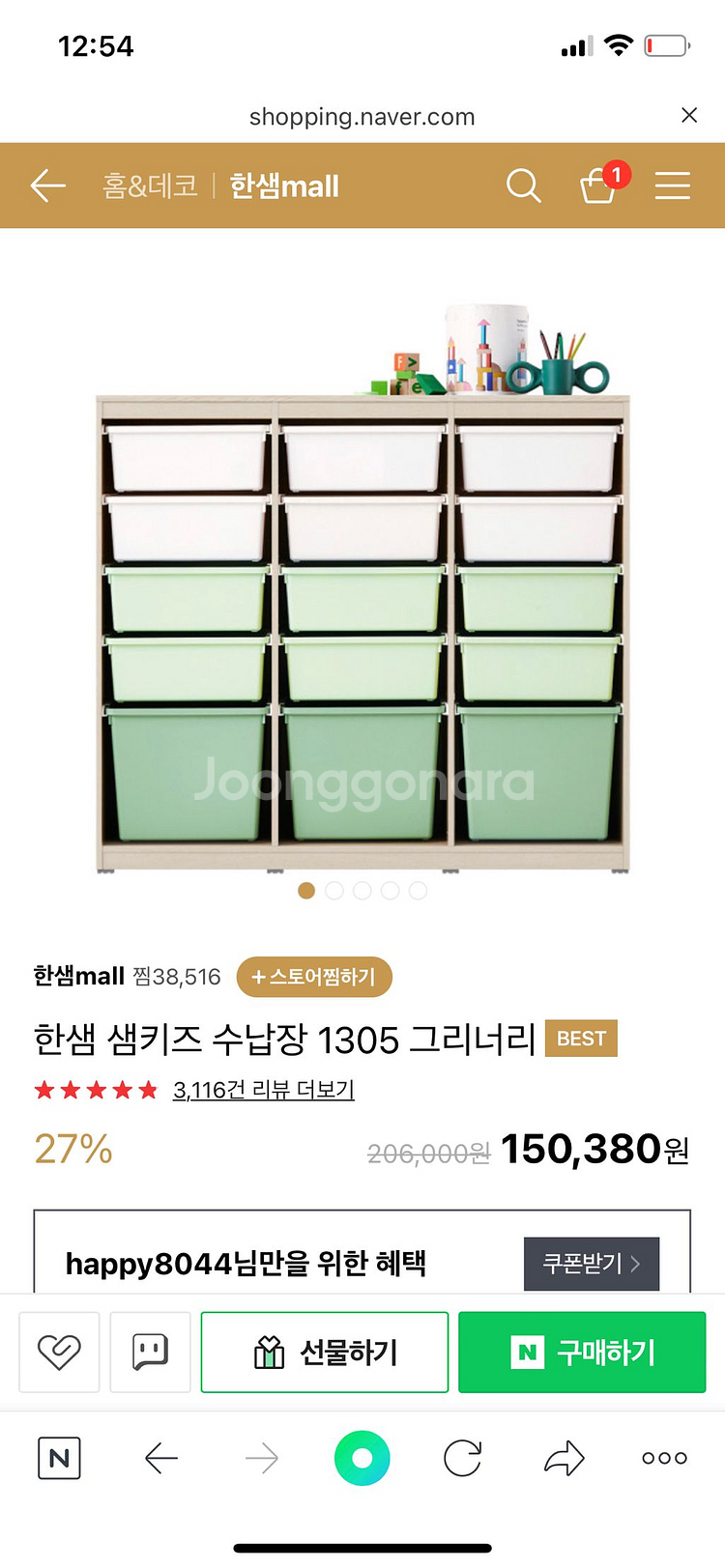Tap the 구매하기 buy button

click(x=582, y=1353)
